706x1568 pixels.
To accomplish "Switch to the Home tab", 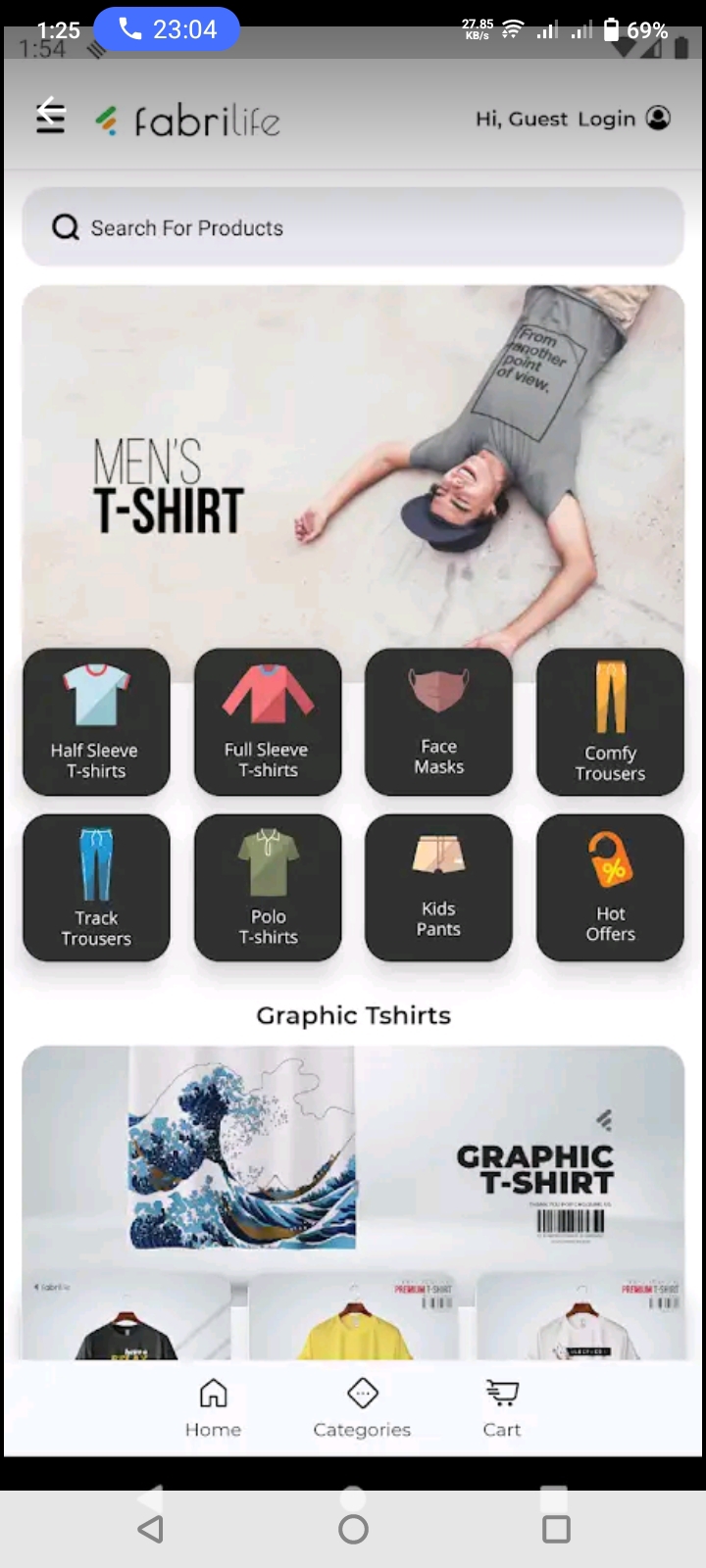I will [x=213, y=1407].
